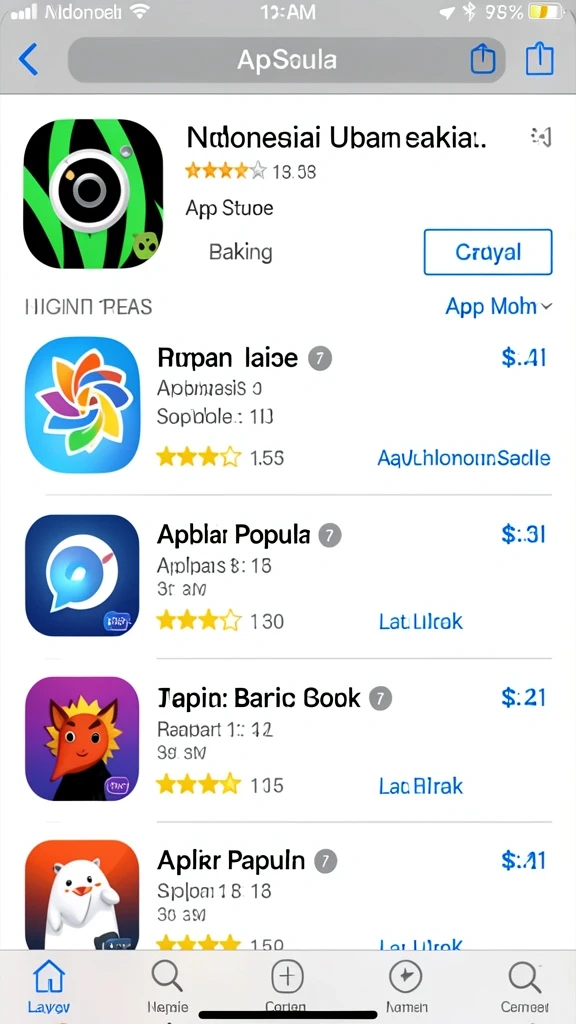The height and width of the screenshot is (1024, 576).
Task: Open the Rupan Iaioe app row
Action: (x=288, y=405)
